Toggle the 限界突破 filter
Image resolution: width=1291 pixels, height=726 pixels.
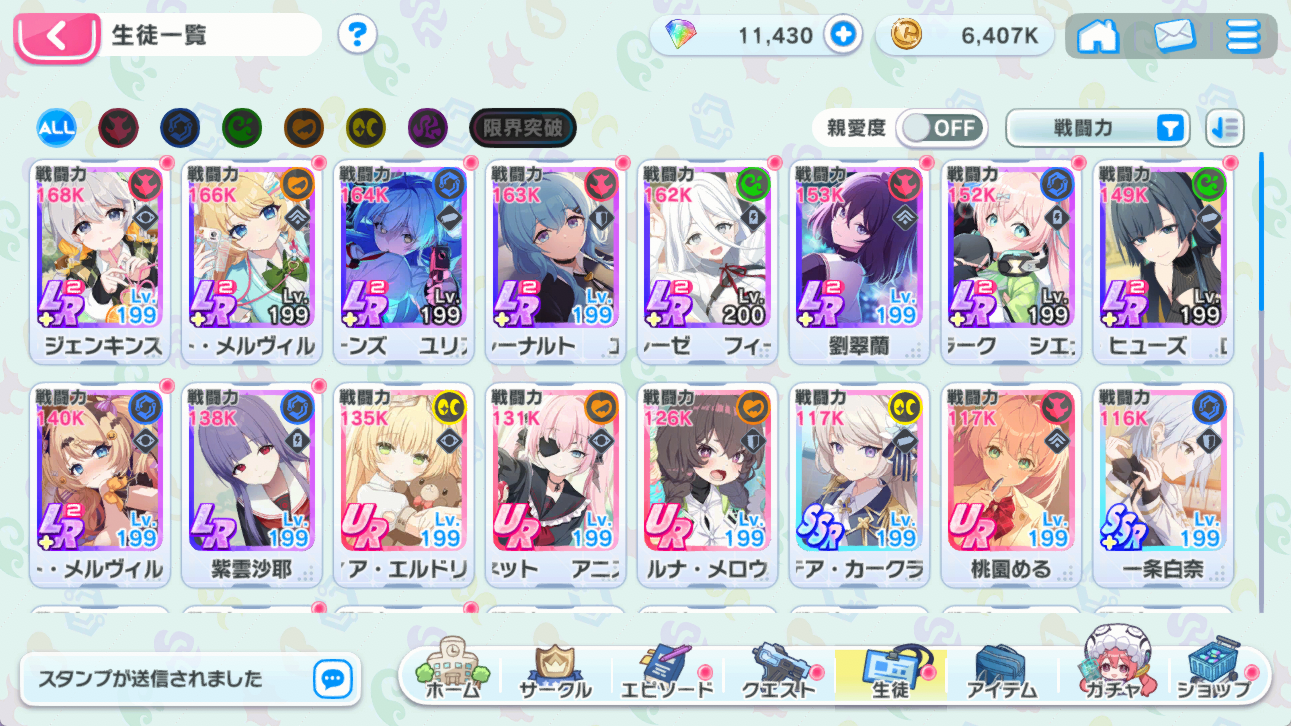[x=523, y=128]
